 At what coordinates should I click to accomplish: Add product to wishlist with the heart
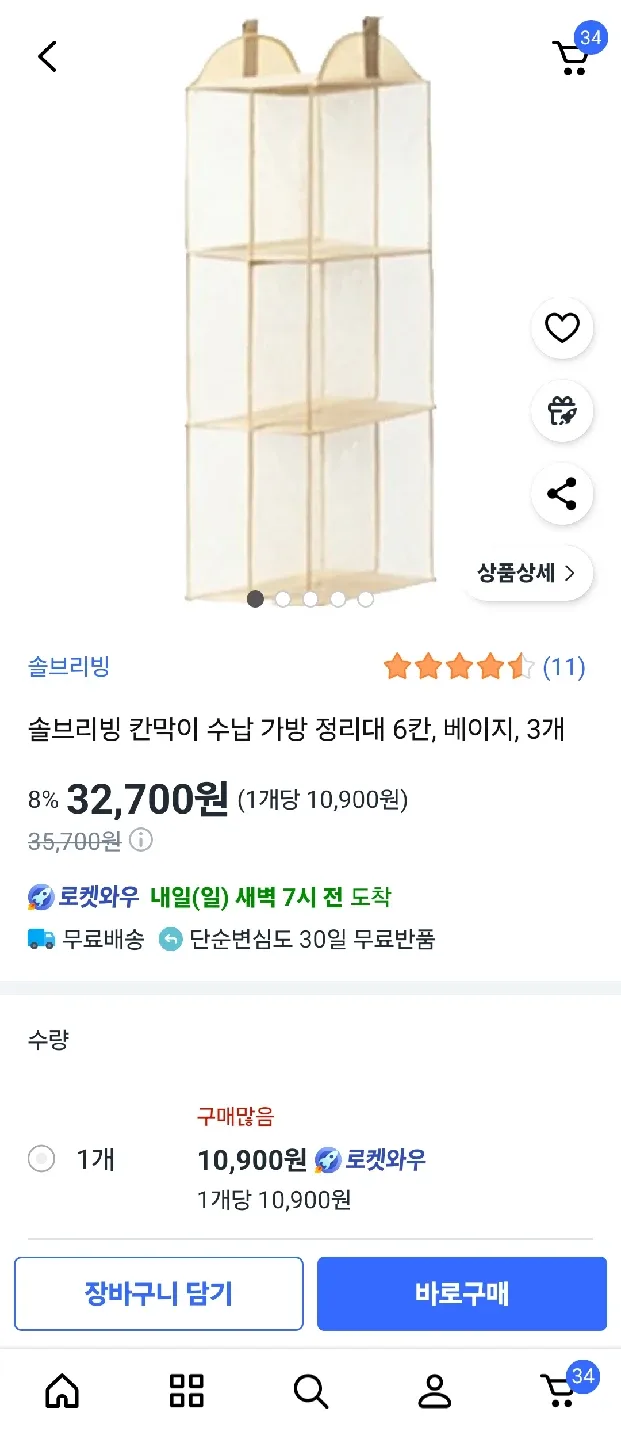(x=562, y=328)
